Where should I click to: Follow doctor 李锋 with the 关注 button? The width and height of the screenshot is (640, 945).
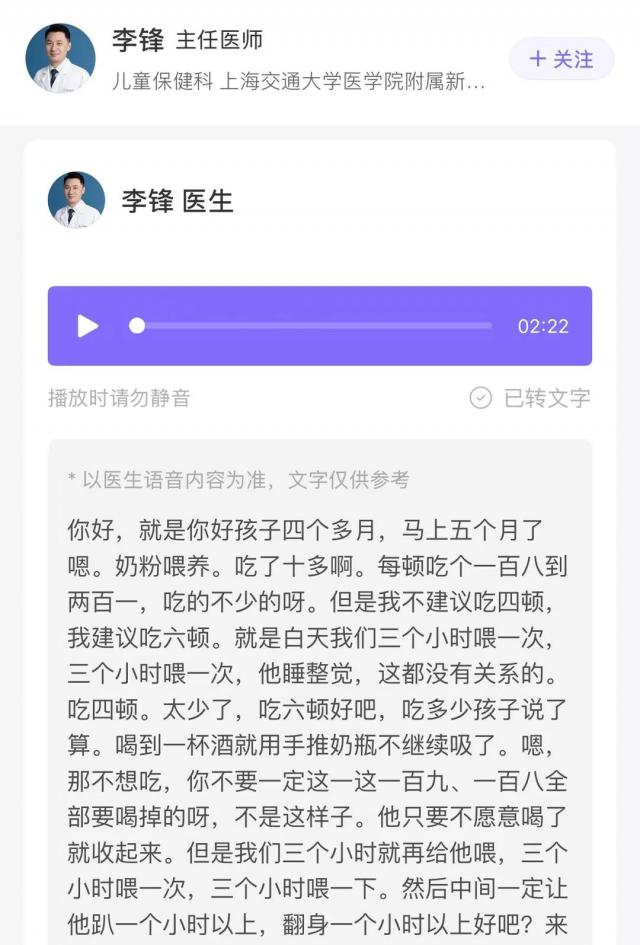click(x=561, y=59)
